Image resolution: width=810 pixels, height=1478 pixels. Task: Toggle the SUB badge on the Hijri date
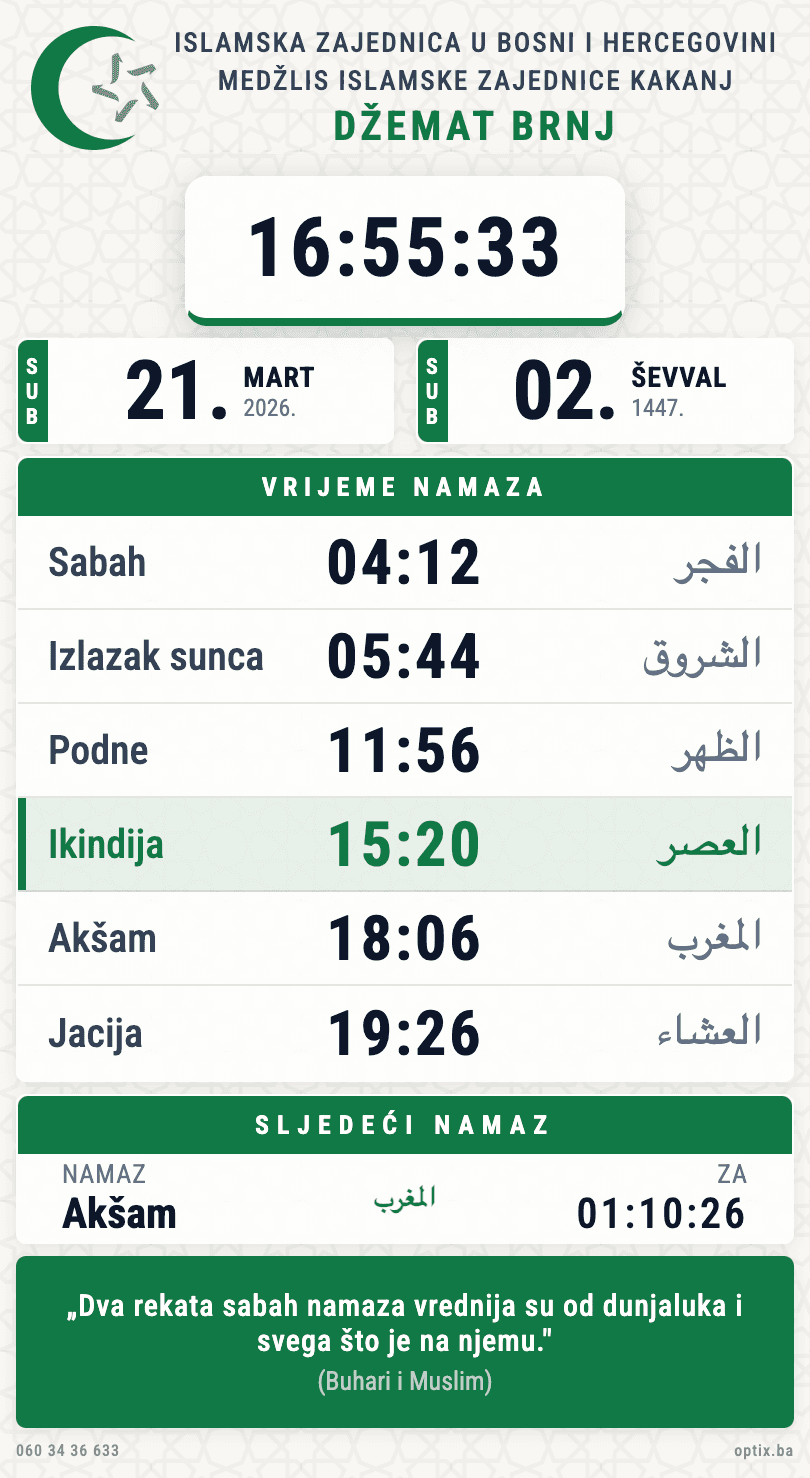click(x=432, y=390)
